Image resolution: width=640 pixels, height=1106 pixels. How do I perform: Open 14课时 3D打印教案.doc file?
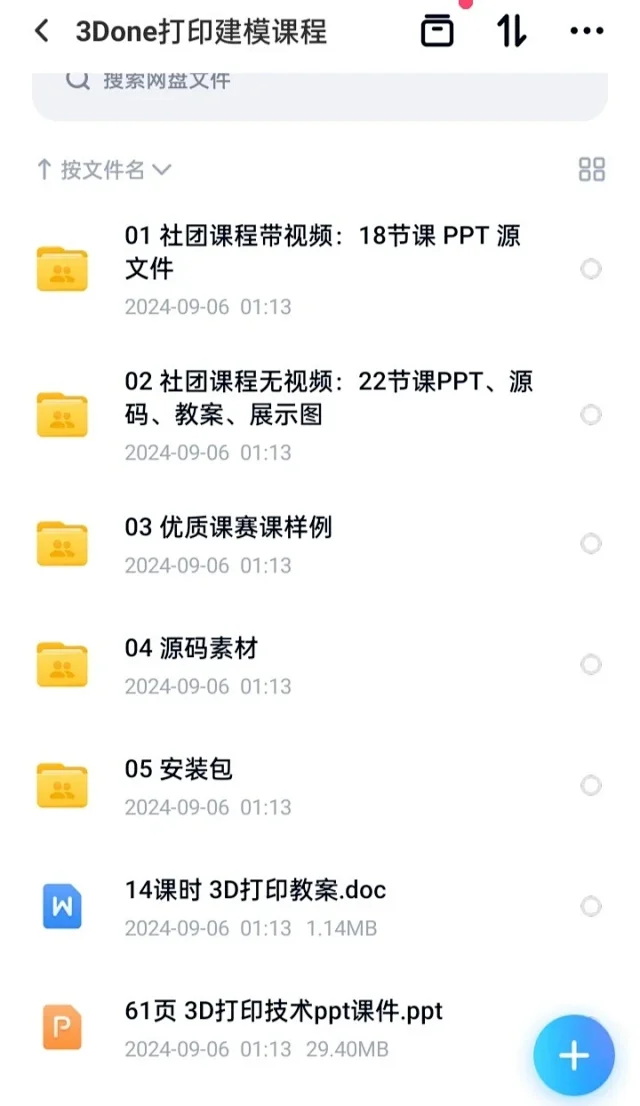320,906
